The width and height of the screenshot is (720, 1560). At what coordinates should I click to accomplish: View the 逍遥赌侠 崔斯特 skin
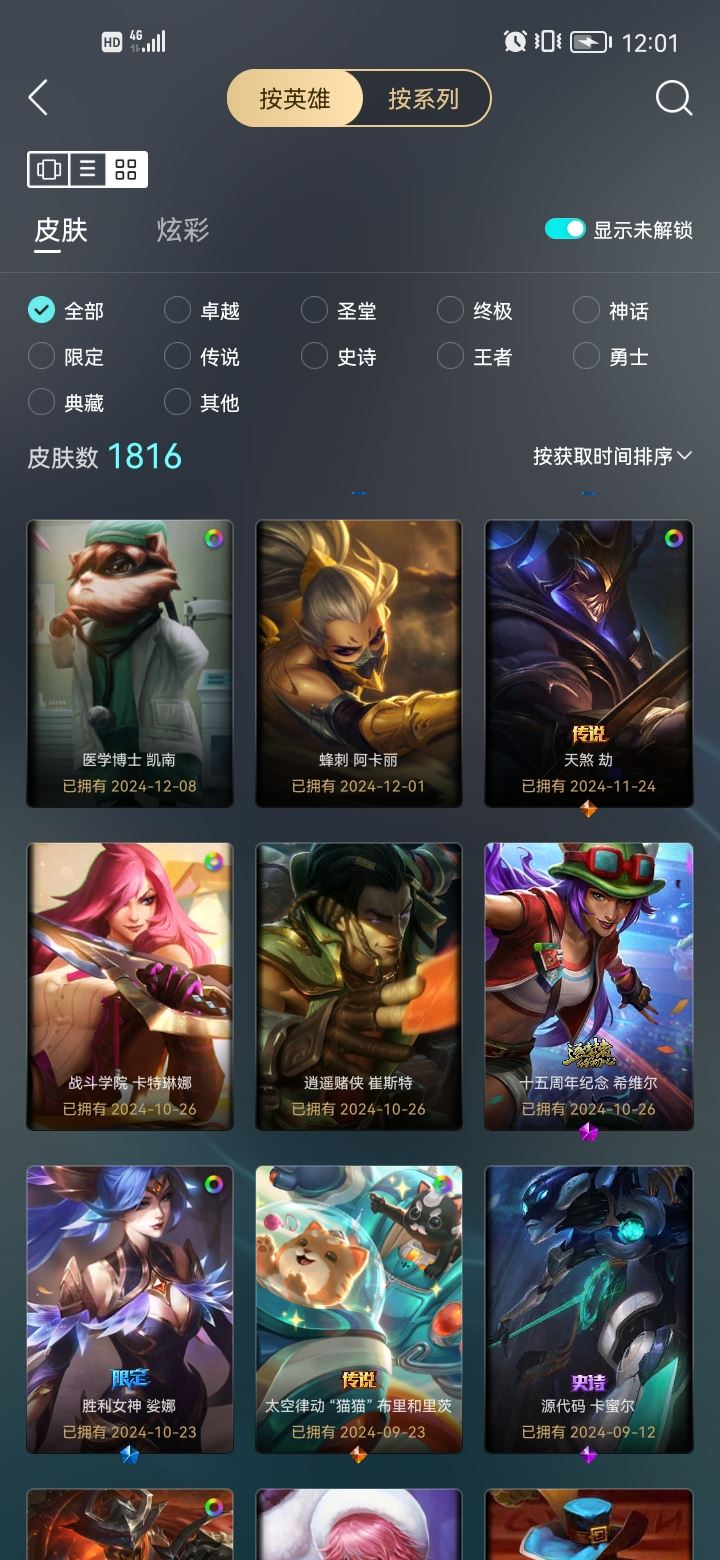pos(359,986)
